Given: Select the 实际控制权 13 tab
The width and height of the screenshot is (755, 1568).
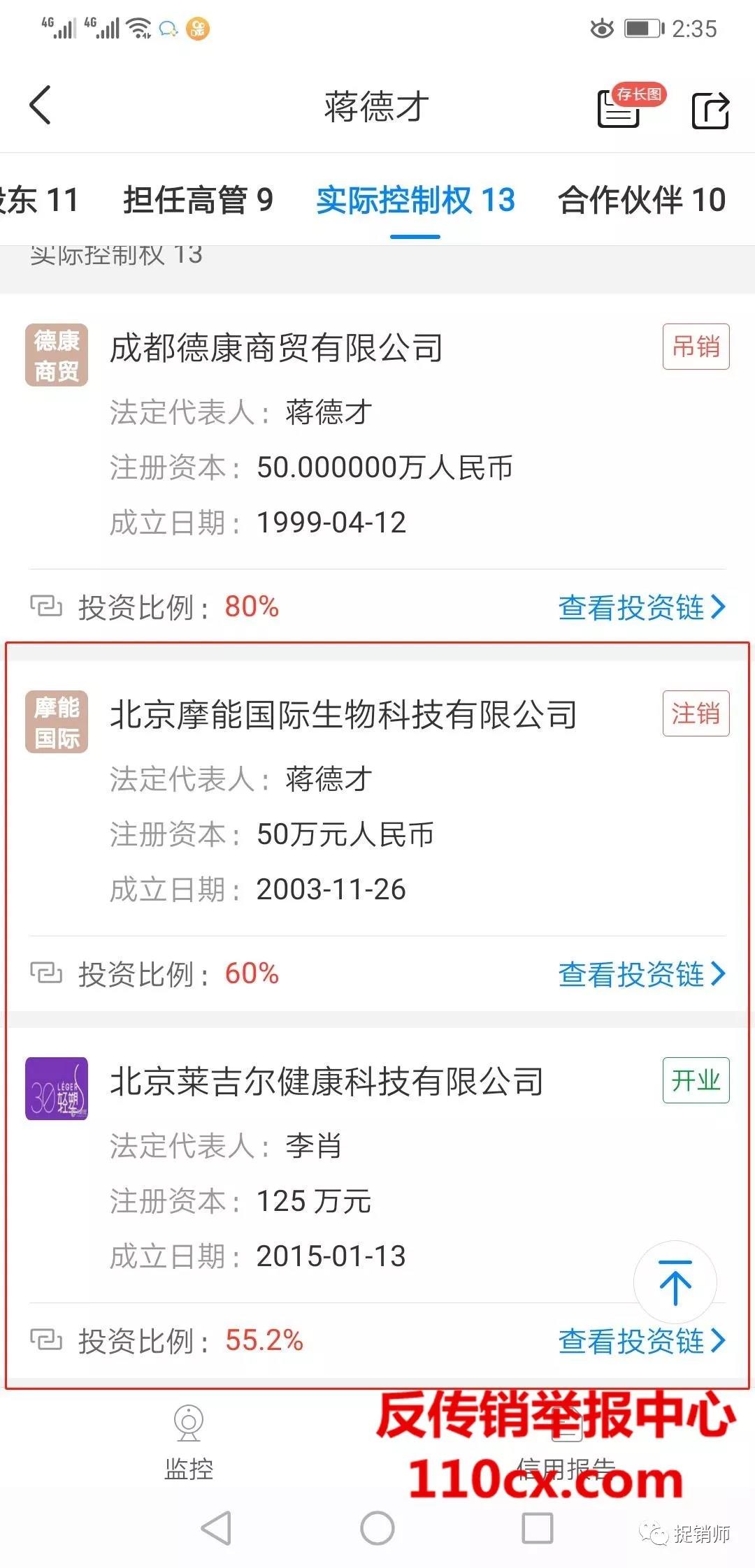Looking at the screenshot, I should [415, 200].
